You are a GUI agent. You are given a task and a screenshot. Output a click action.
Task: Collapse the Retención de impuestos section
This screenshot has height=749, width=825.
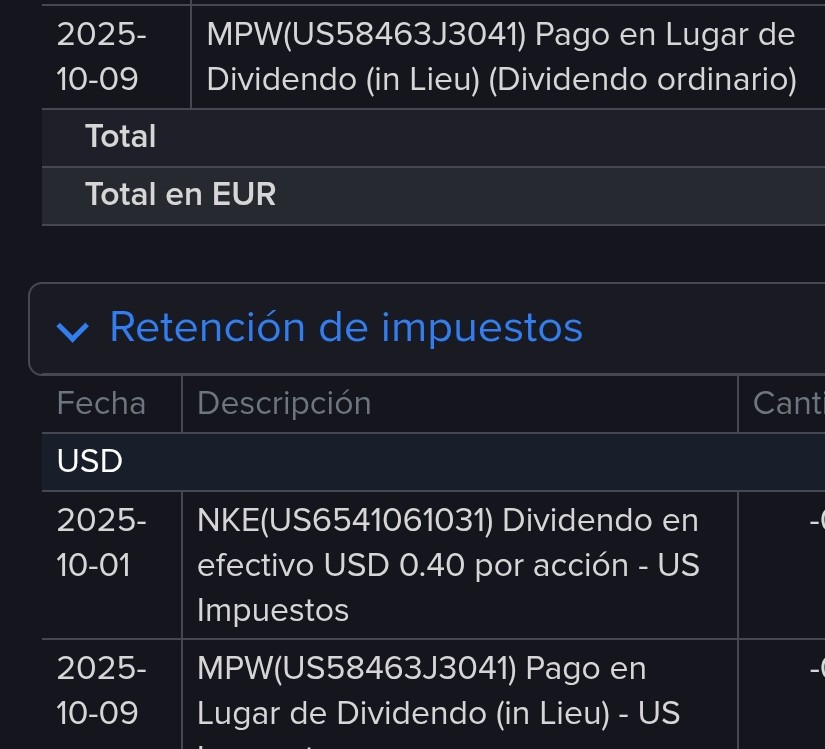pos(73,330)
